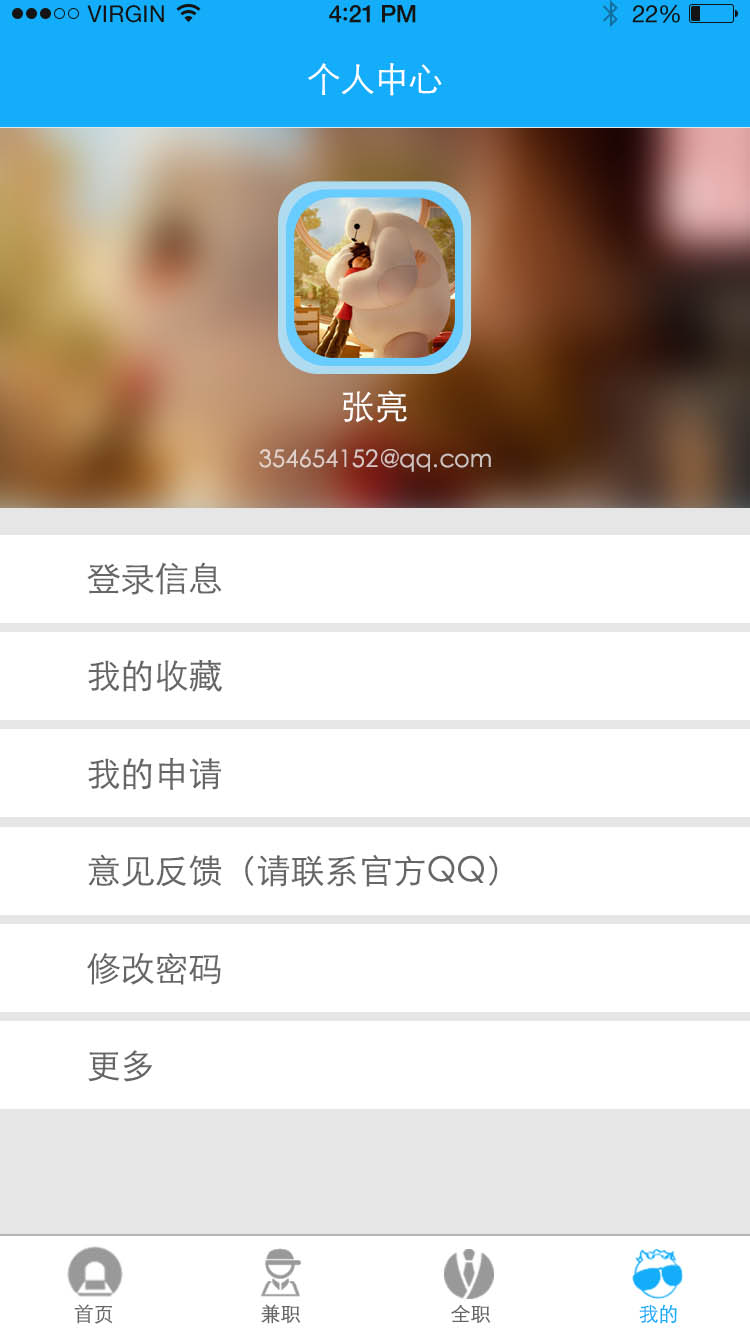Tap the Baymax profile avatar

click(374, 277)
